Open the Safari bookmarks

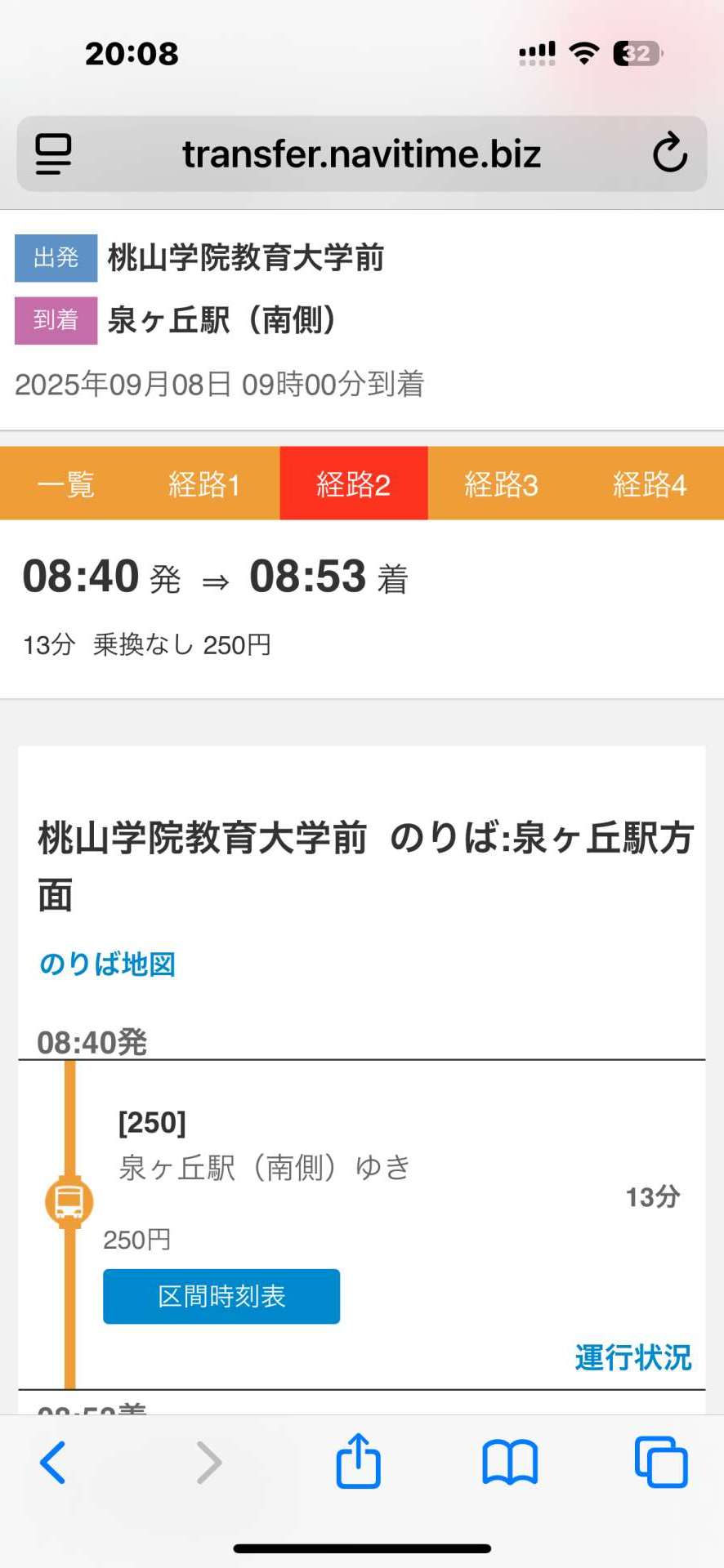tap(509, 1462)
